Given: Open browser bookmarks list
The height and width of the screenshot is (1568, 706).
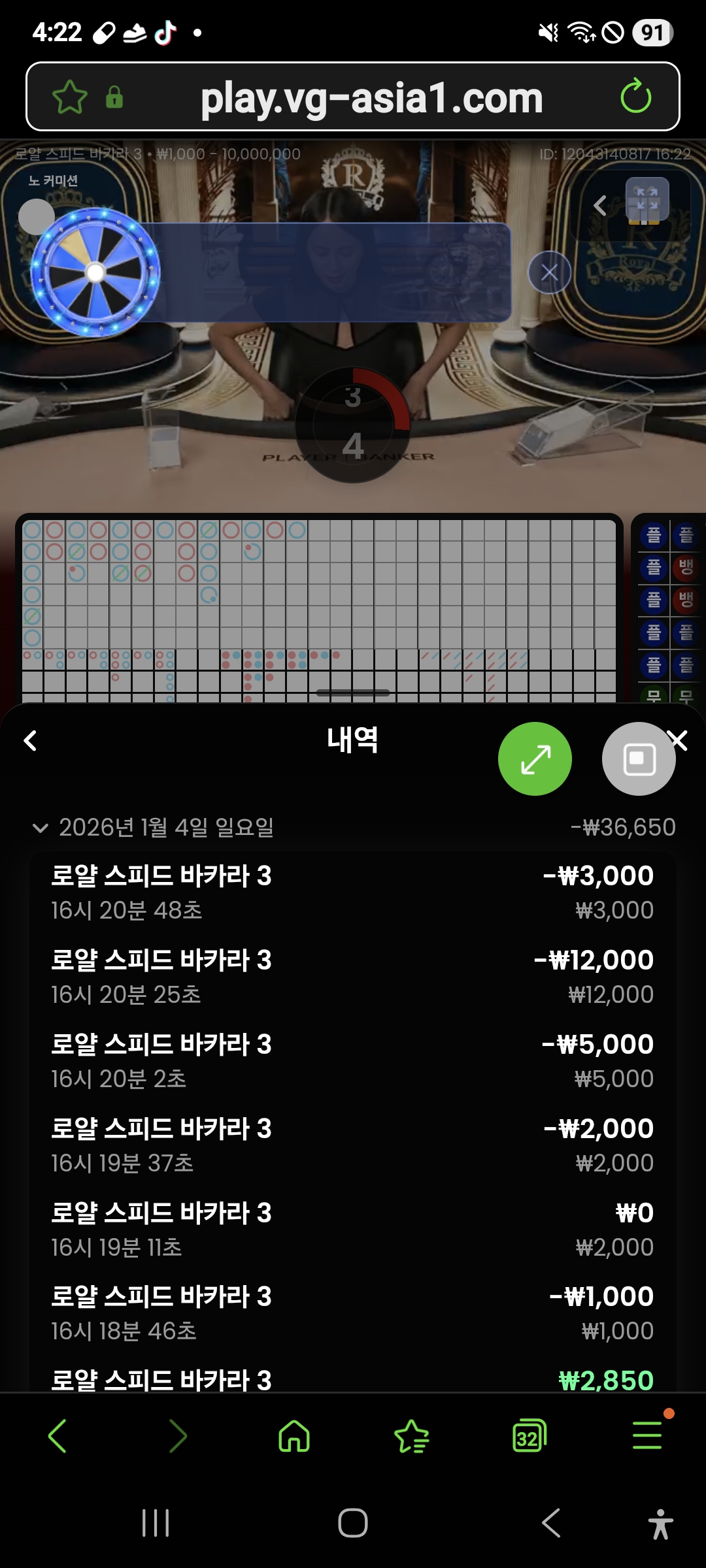Looking at the screenshot, I should pos(412,1436).
